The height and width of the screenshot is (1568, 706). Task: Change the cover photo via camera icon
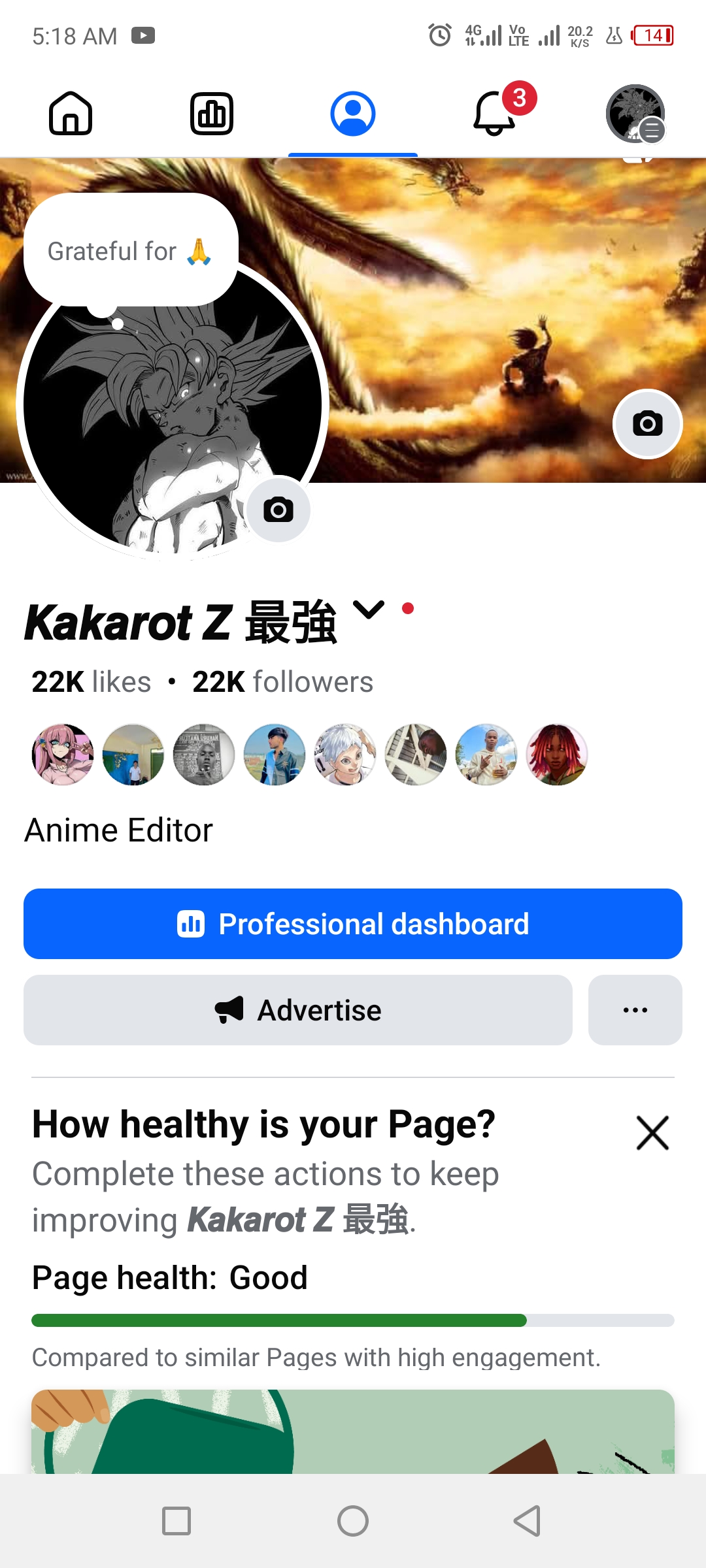[648, 424]
